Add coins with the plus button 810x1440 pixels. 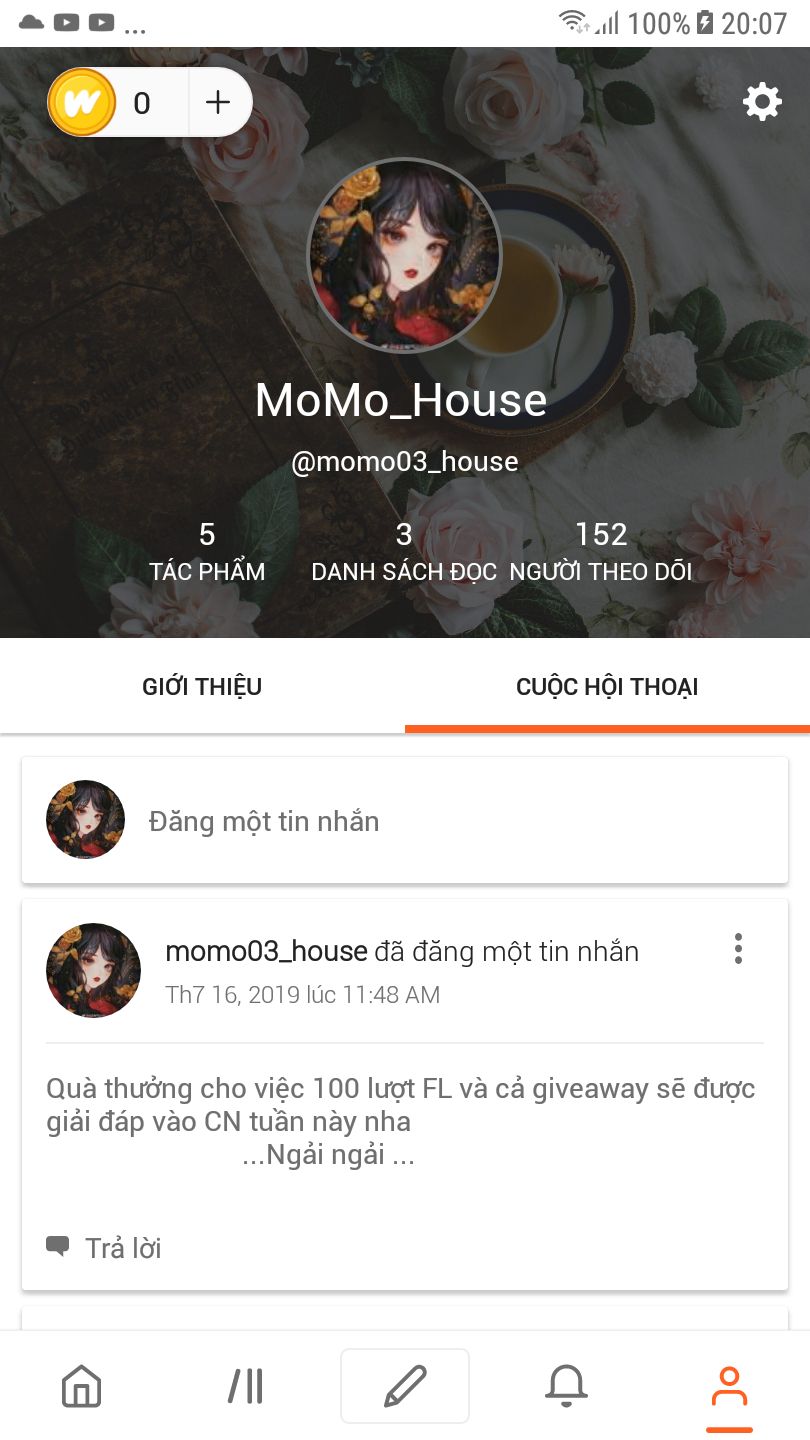click(x=218, y=102)
